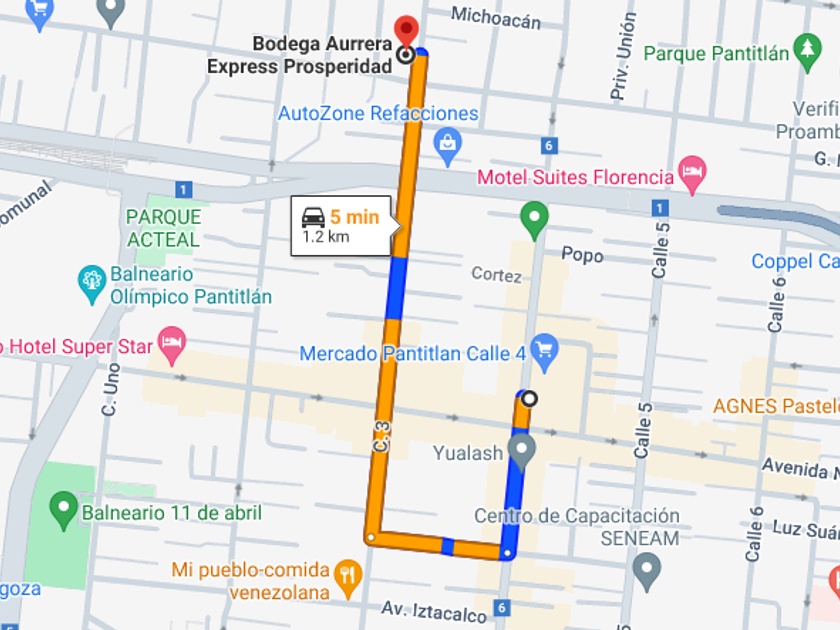The width and height of the screenshot is (840, 630).
Task: Open the AutoZone Refacciones shopping marker
Action: [x=448, y=147]
